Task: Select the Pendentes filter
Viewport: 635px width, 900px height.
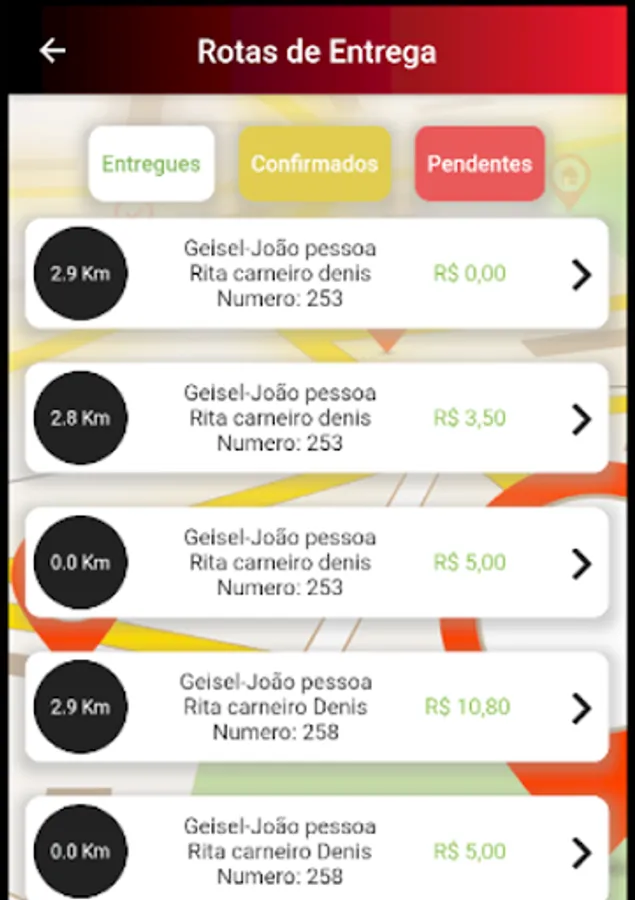Action: pos(480,164)
